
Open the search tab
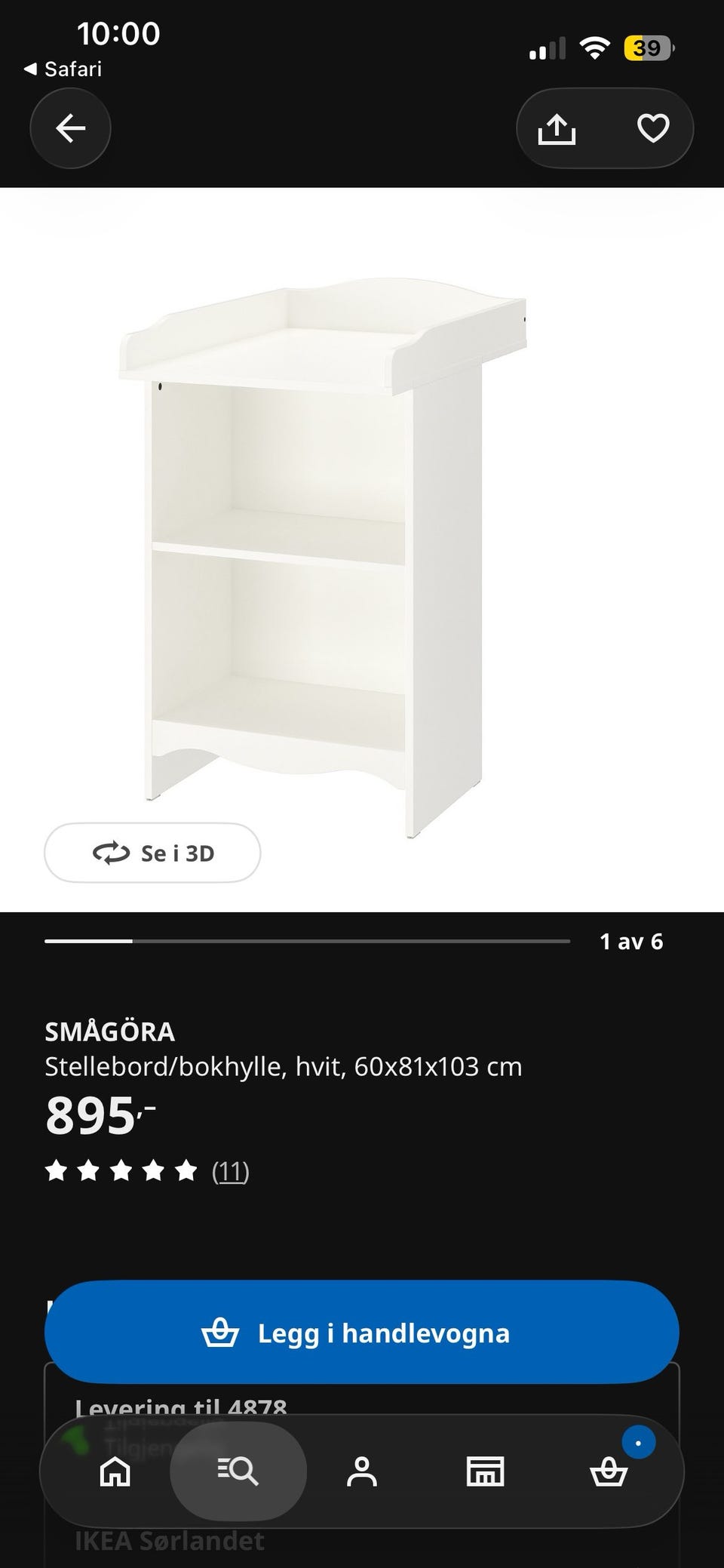click(x=238, y=1471)
